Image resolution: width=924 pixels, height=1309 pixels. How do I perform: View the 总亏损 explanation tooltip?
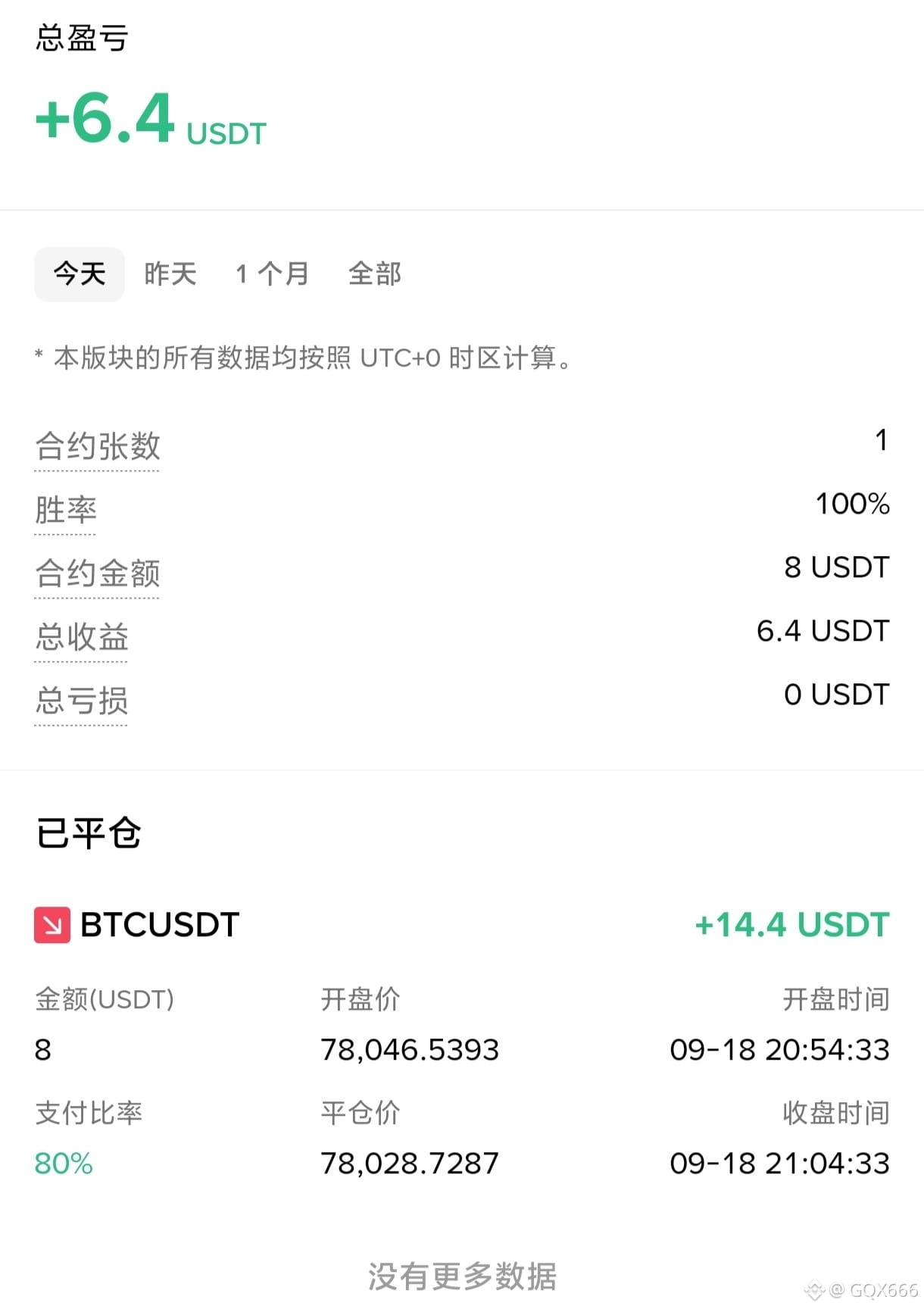[82, 701]
